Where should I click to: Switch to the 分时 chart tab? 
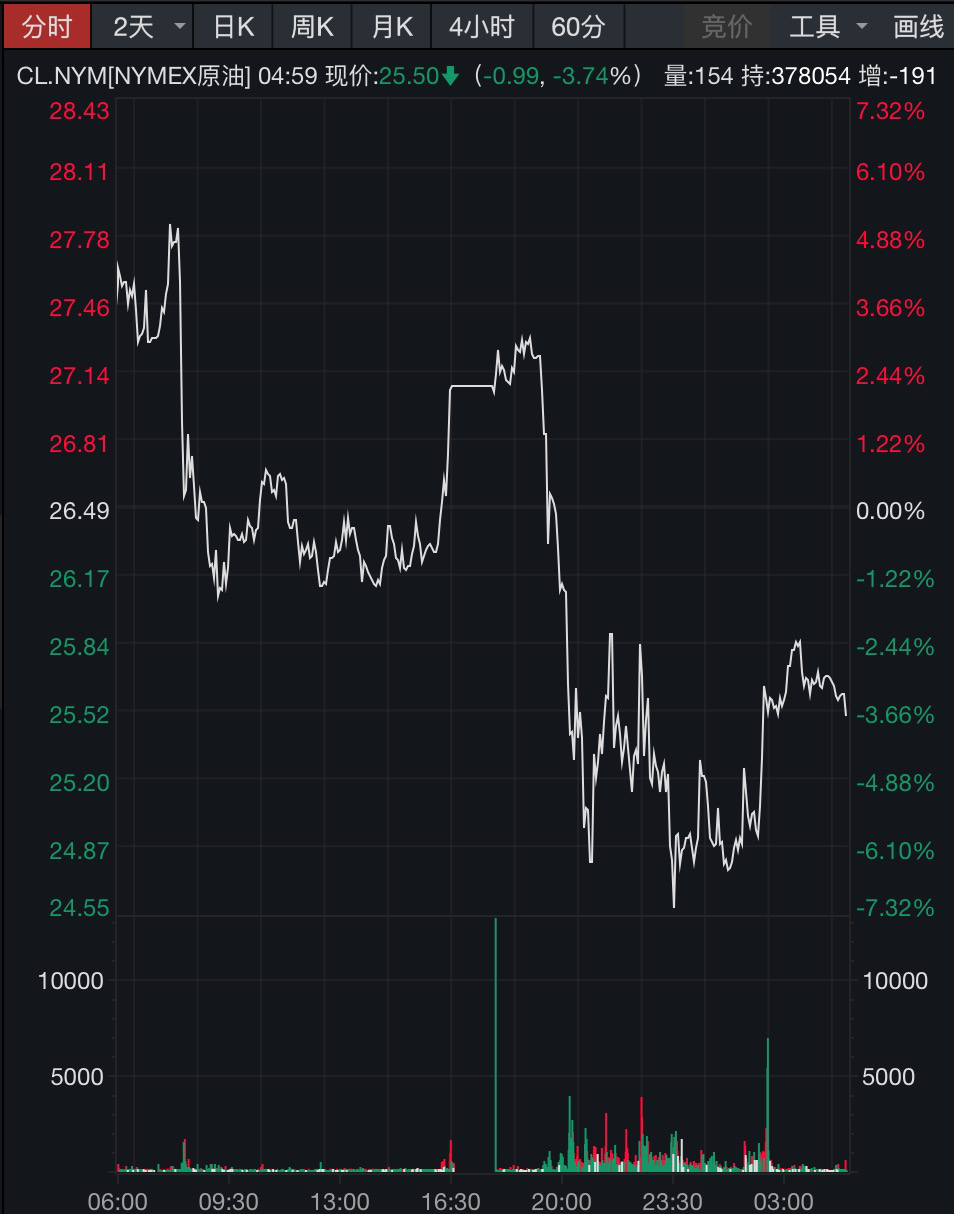(47, 27)
